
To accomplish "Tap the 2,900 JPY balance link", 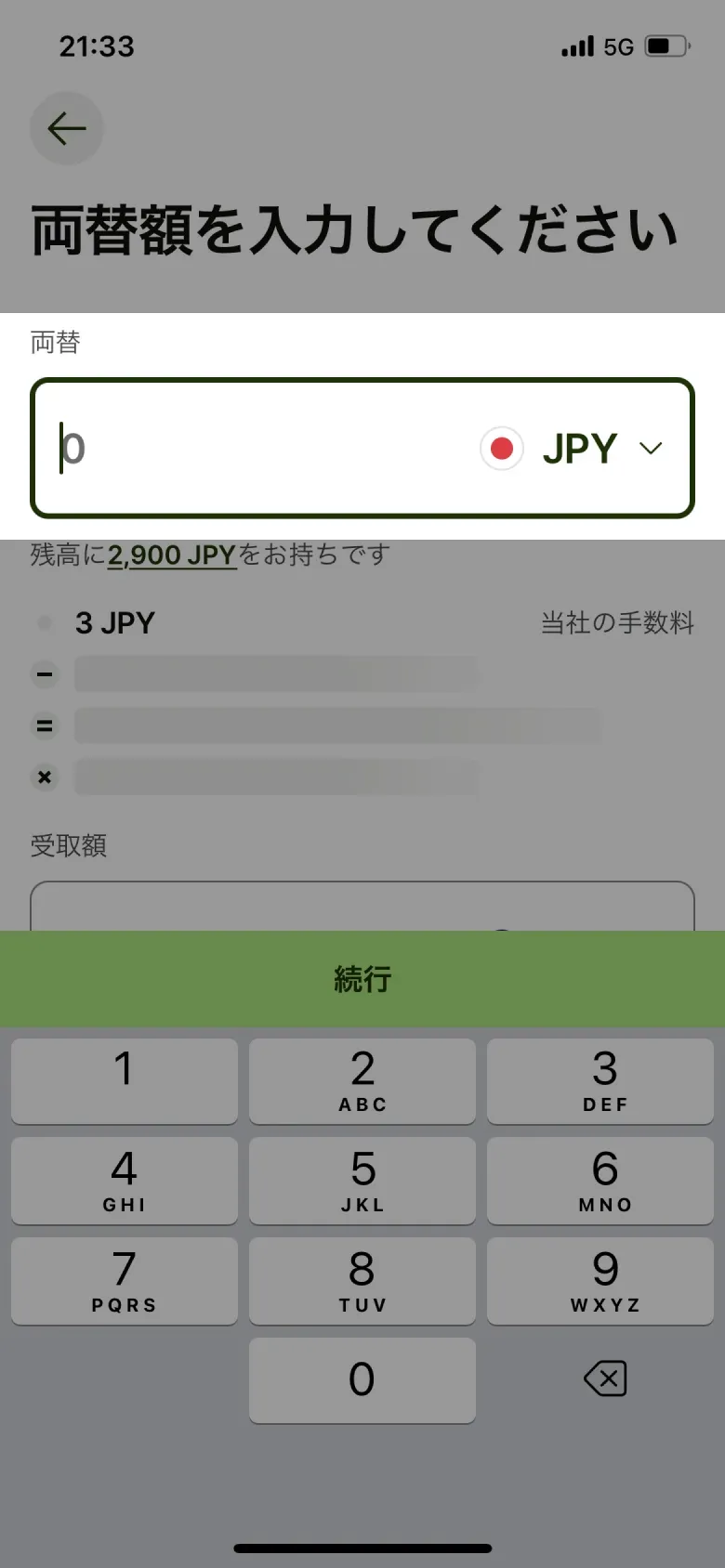I will [172, 555].
